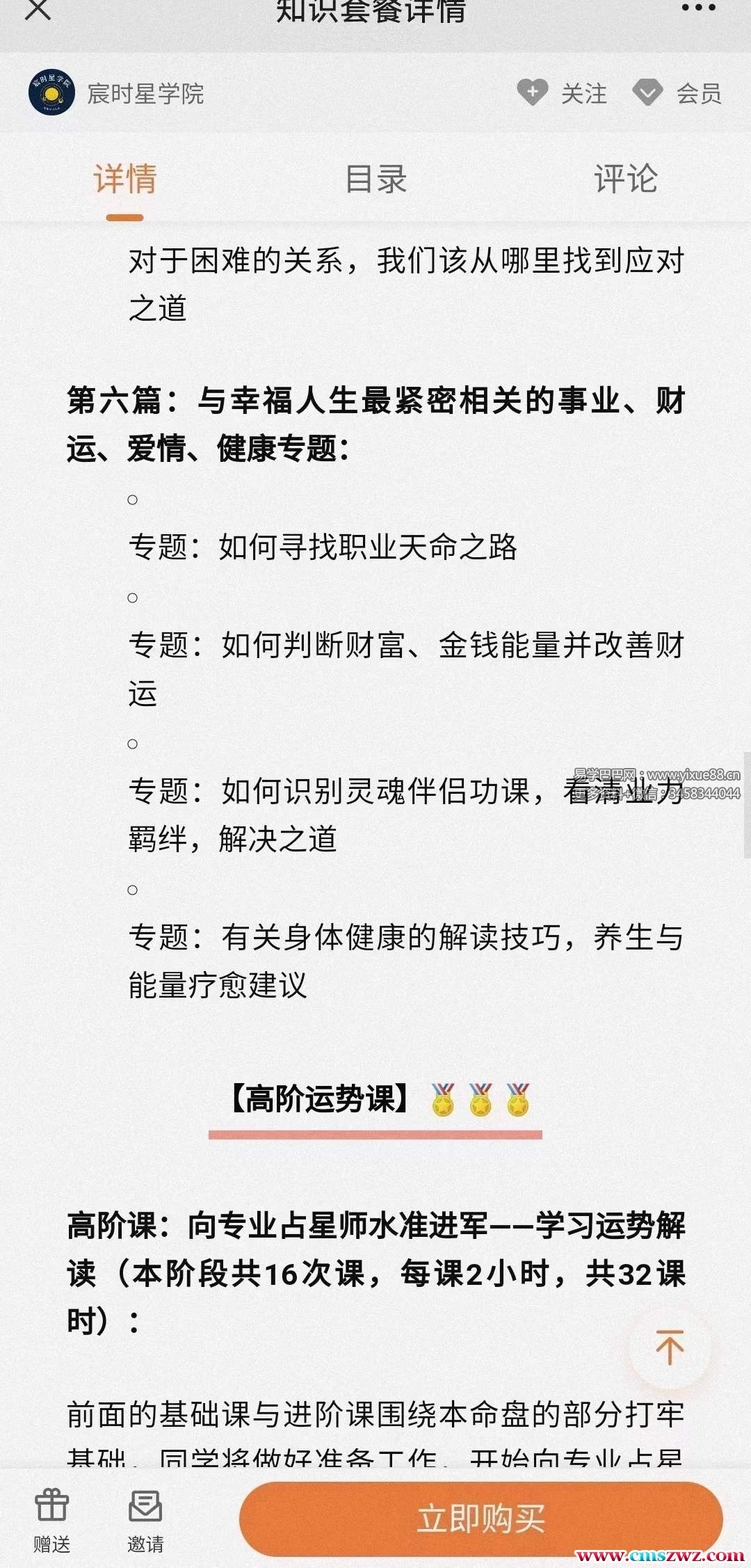Tap 立即购买 to buy now

click(x=481, y=1519)
